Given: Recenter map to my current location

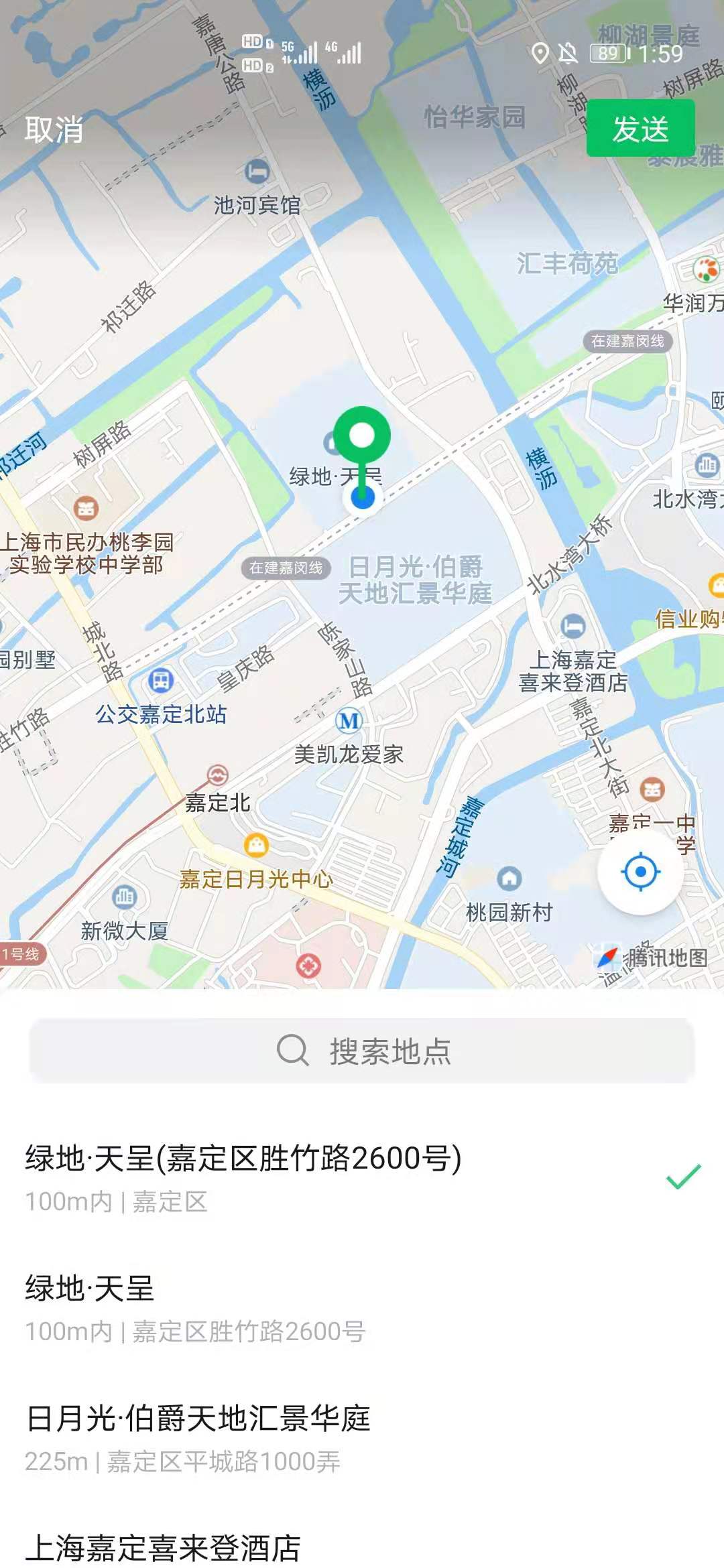Looking at the screenshot, I should tap(641, 872).
